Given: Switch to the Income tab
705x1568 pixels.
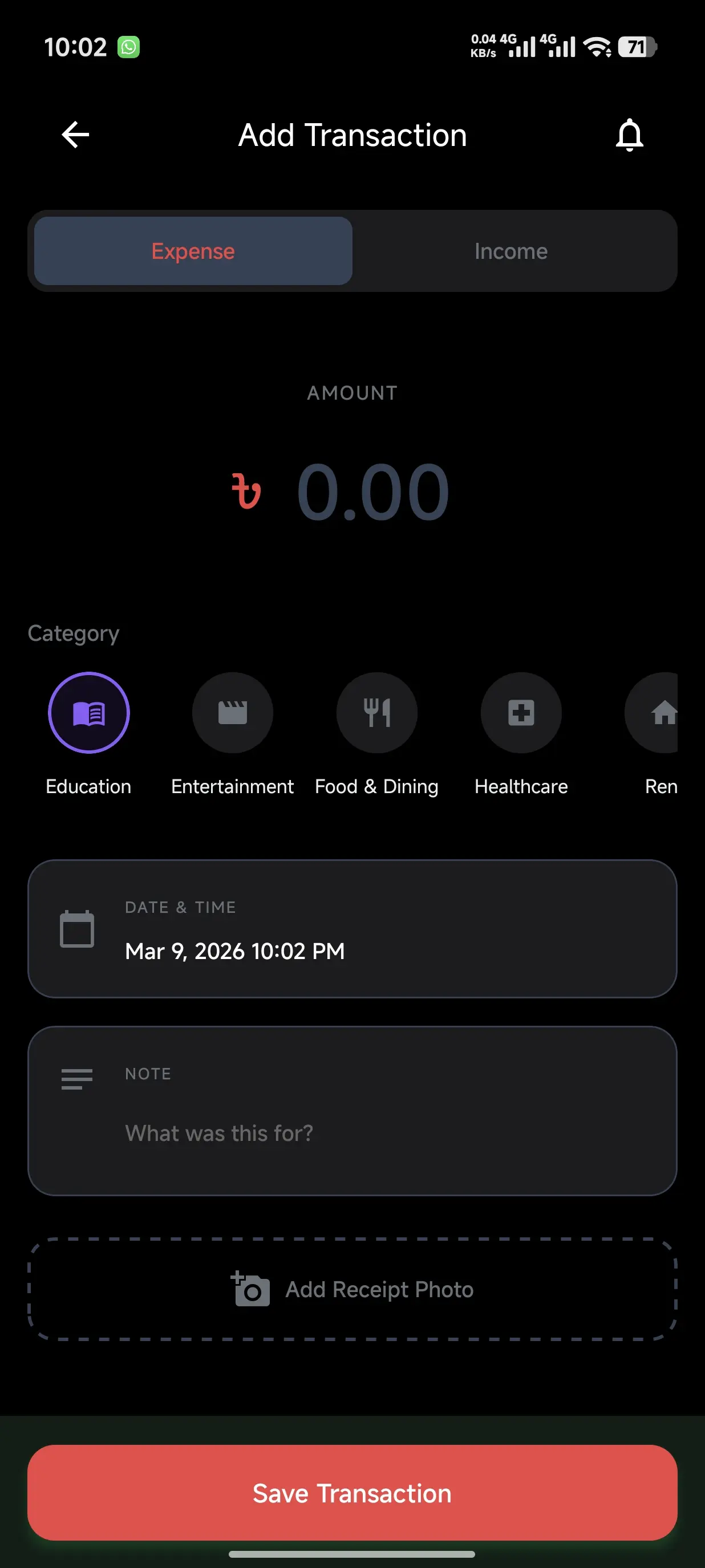Looking at the screenshot, I should coord(511,251).
